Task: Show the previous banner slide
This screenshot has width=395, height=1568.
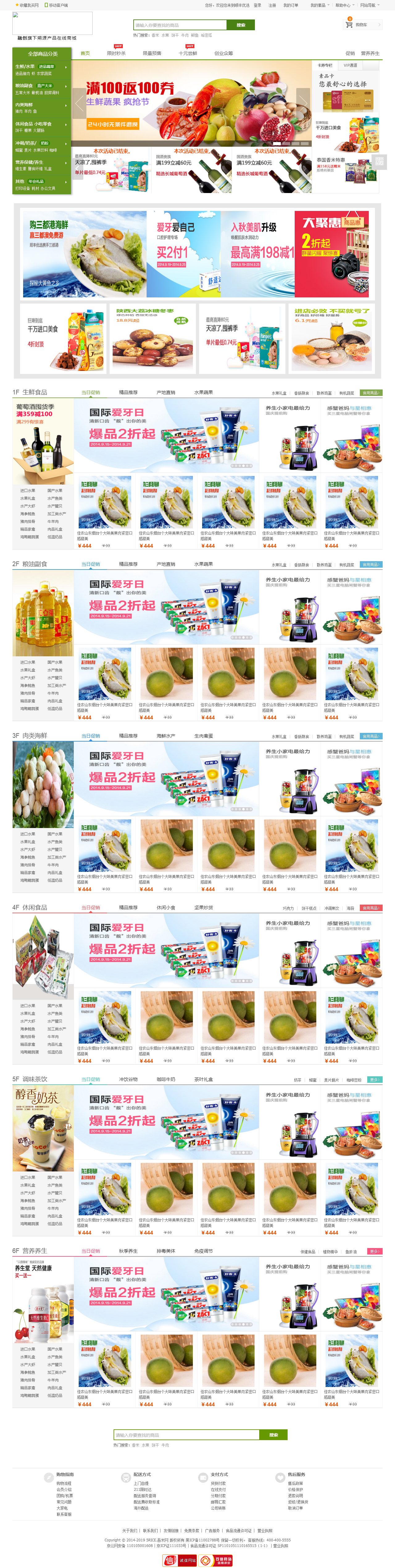Action: point(79,102)
